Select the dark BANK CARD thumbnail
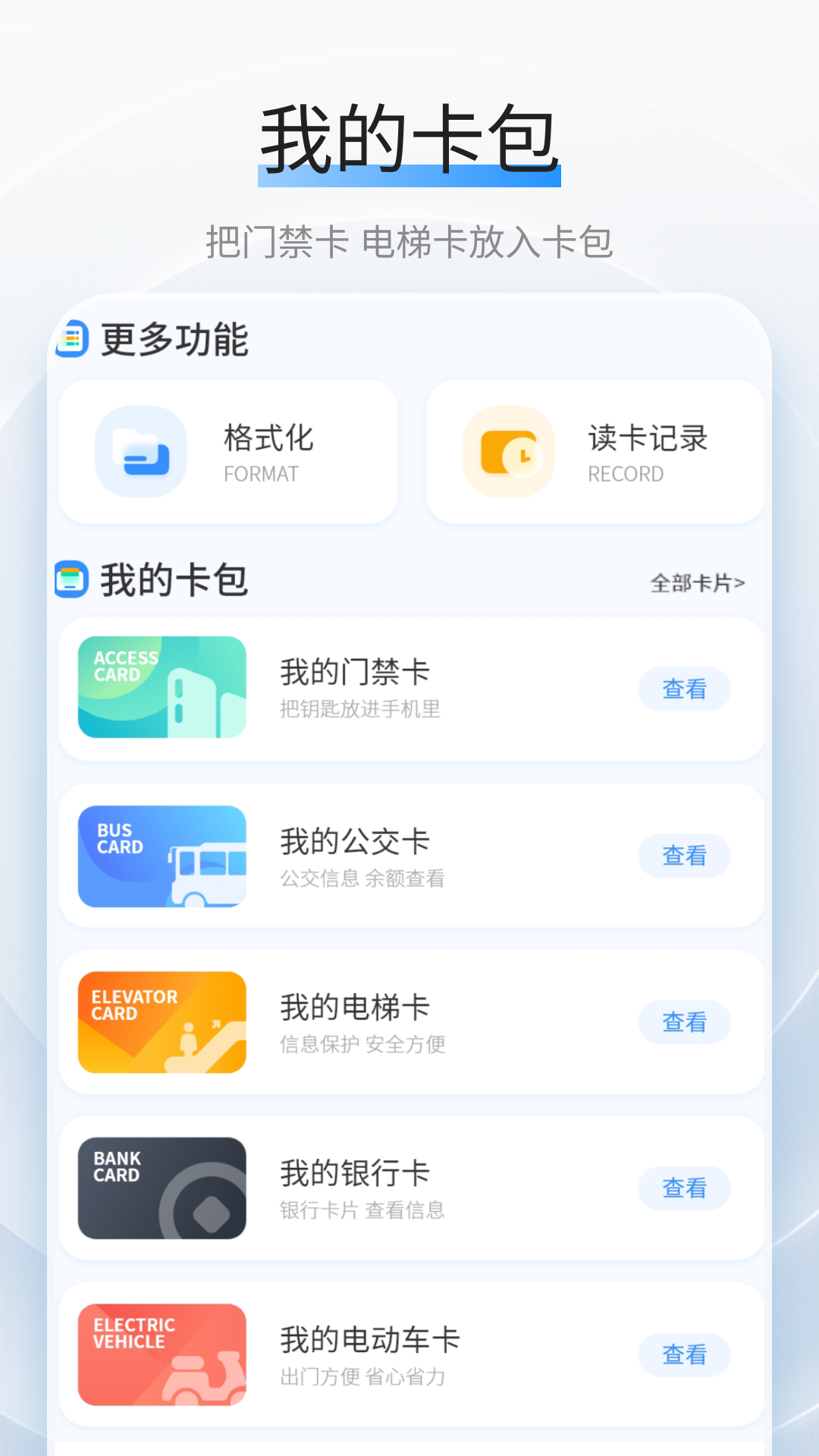The image size is (819, 1456). 161,1188
